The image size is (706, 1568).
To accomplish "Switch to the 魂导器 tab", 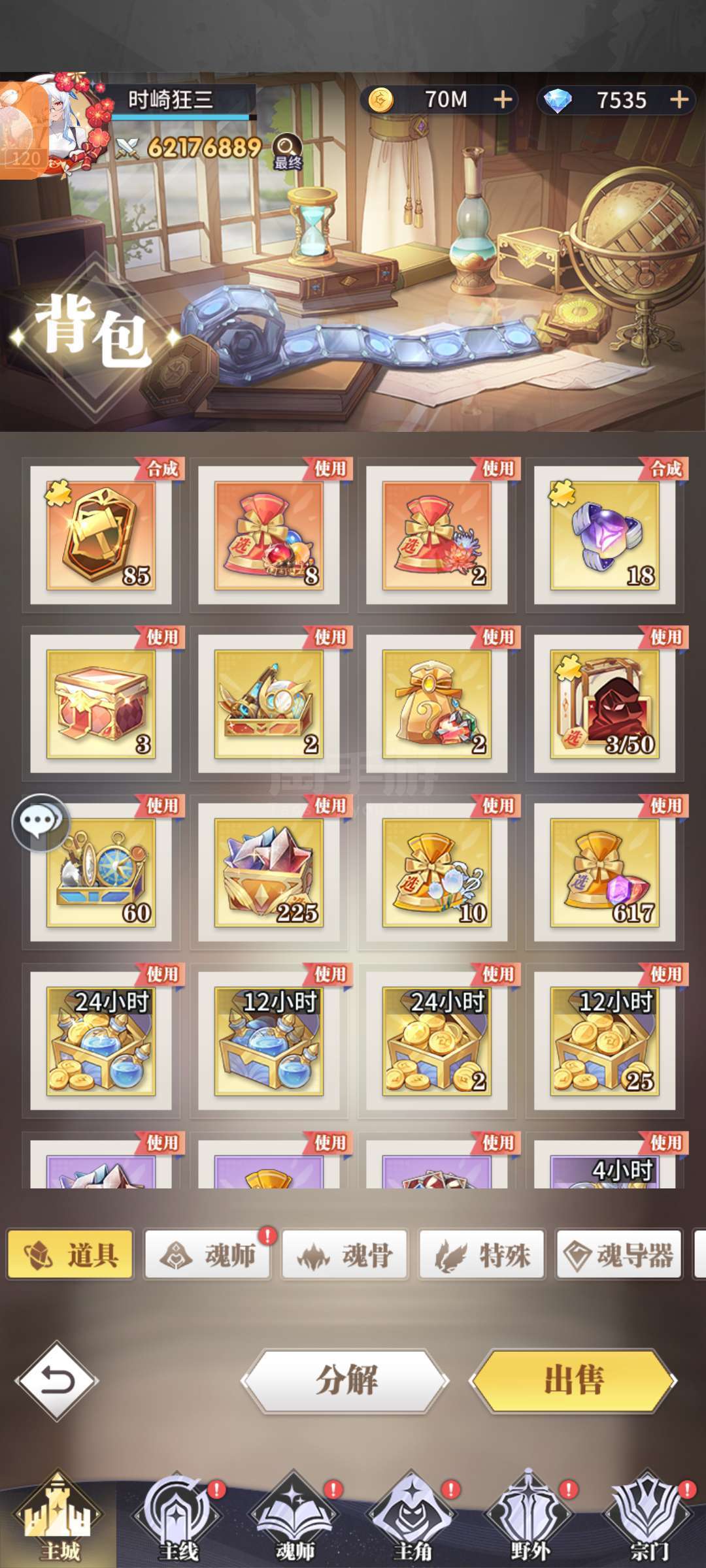I will coord(619,1254).
